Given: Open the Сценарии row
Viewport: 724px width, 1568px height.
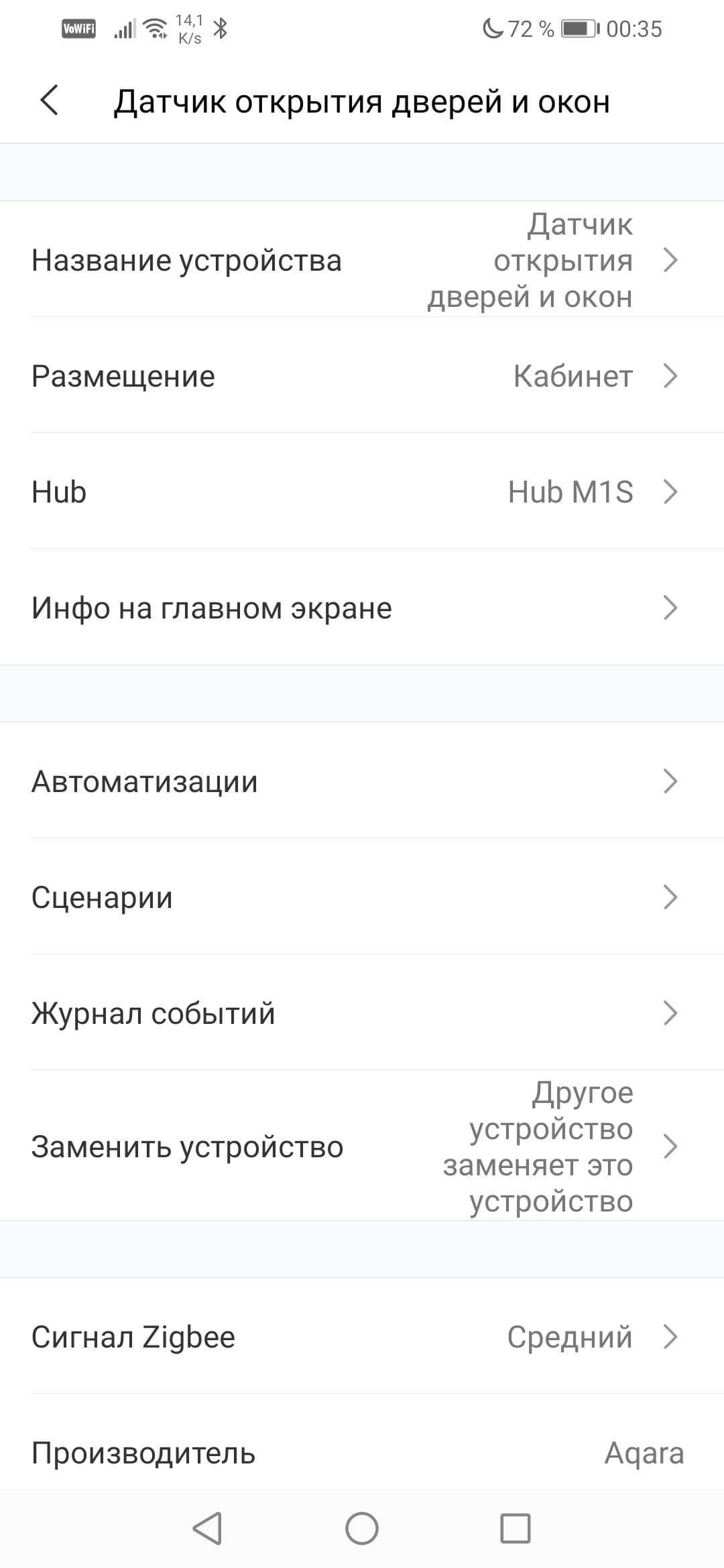Looking at the screenshot, I should [362, 897].
